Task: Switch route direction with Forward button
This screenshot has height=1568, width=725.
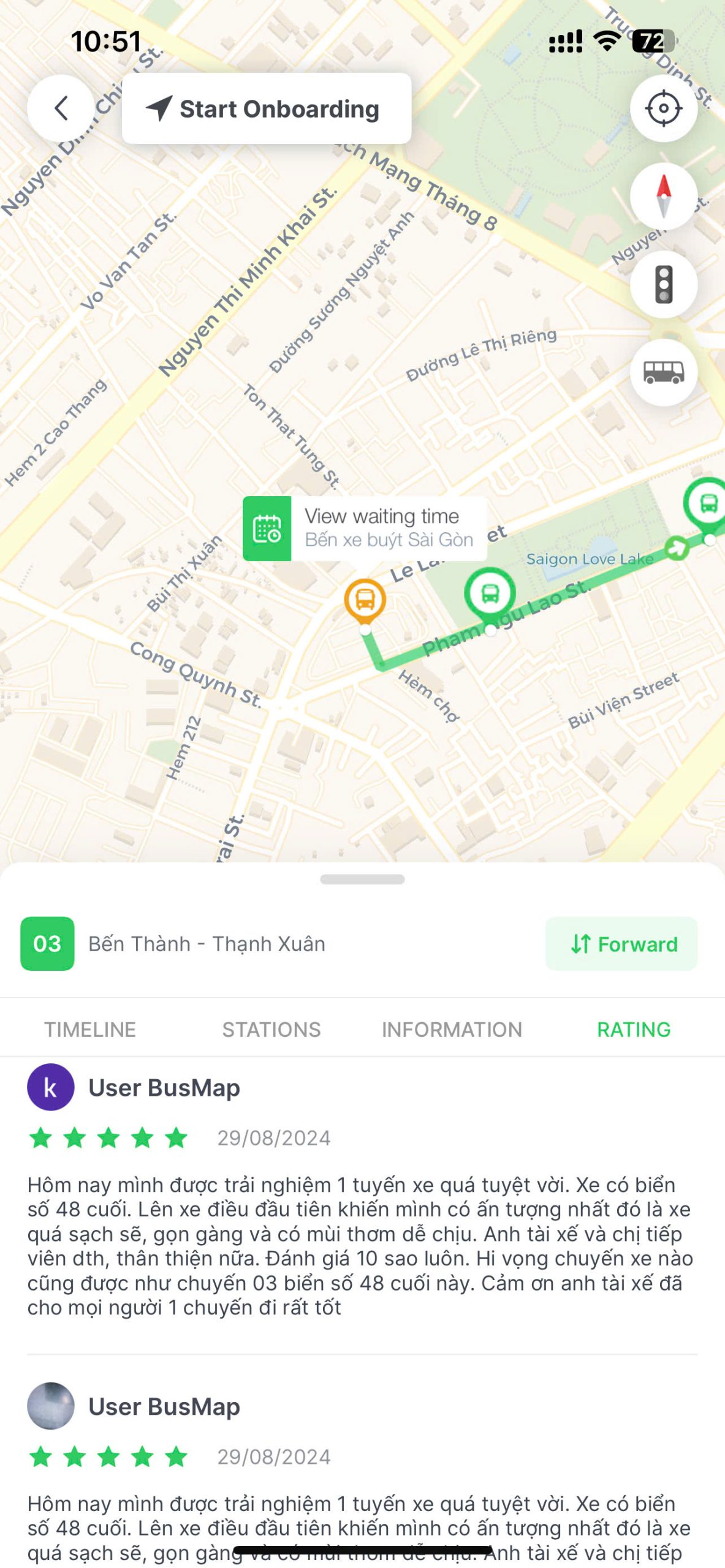Action: tap(621, 944)
